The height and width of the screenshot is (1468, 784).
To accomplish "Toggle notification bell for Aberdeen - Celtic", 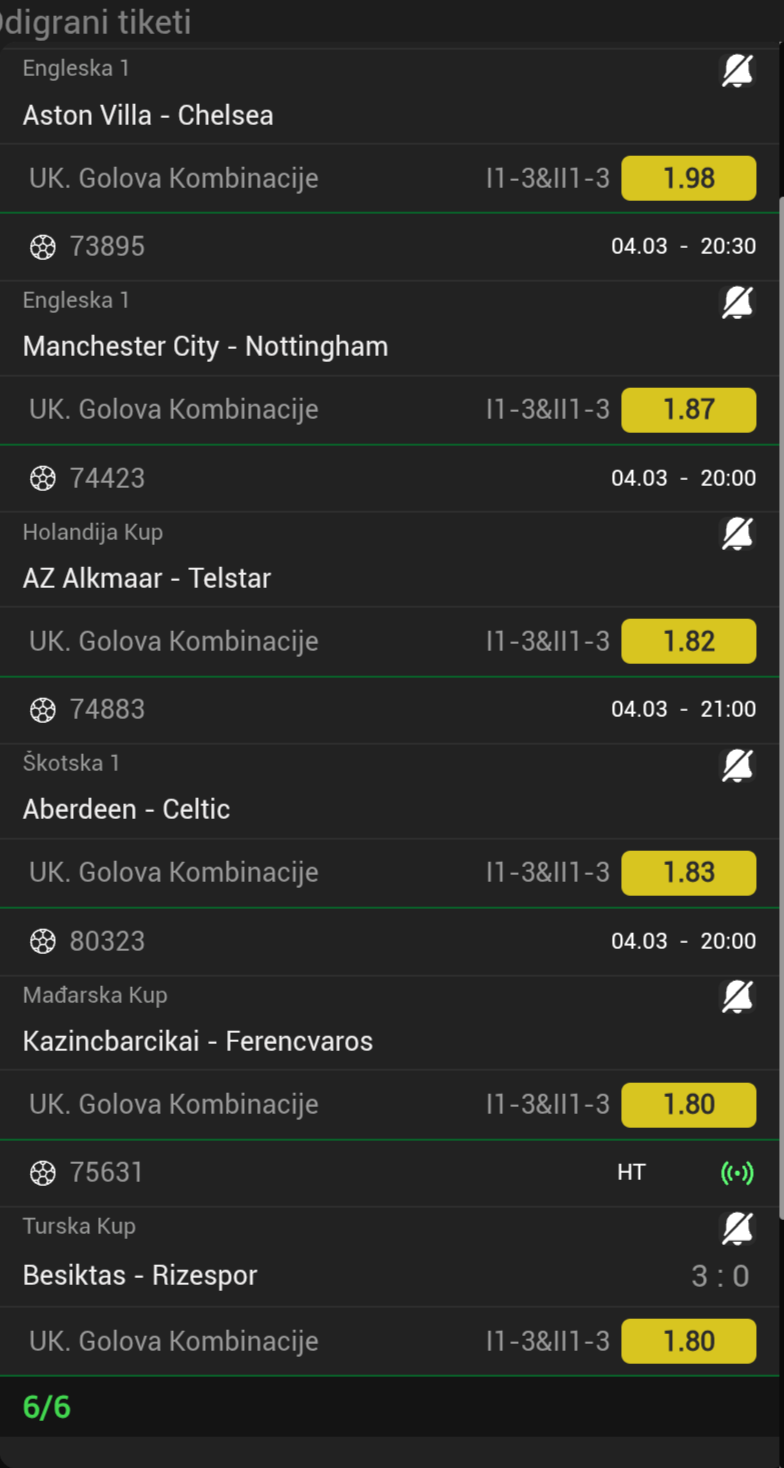I will [738, 766].
